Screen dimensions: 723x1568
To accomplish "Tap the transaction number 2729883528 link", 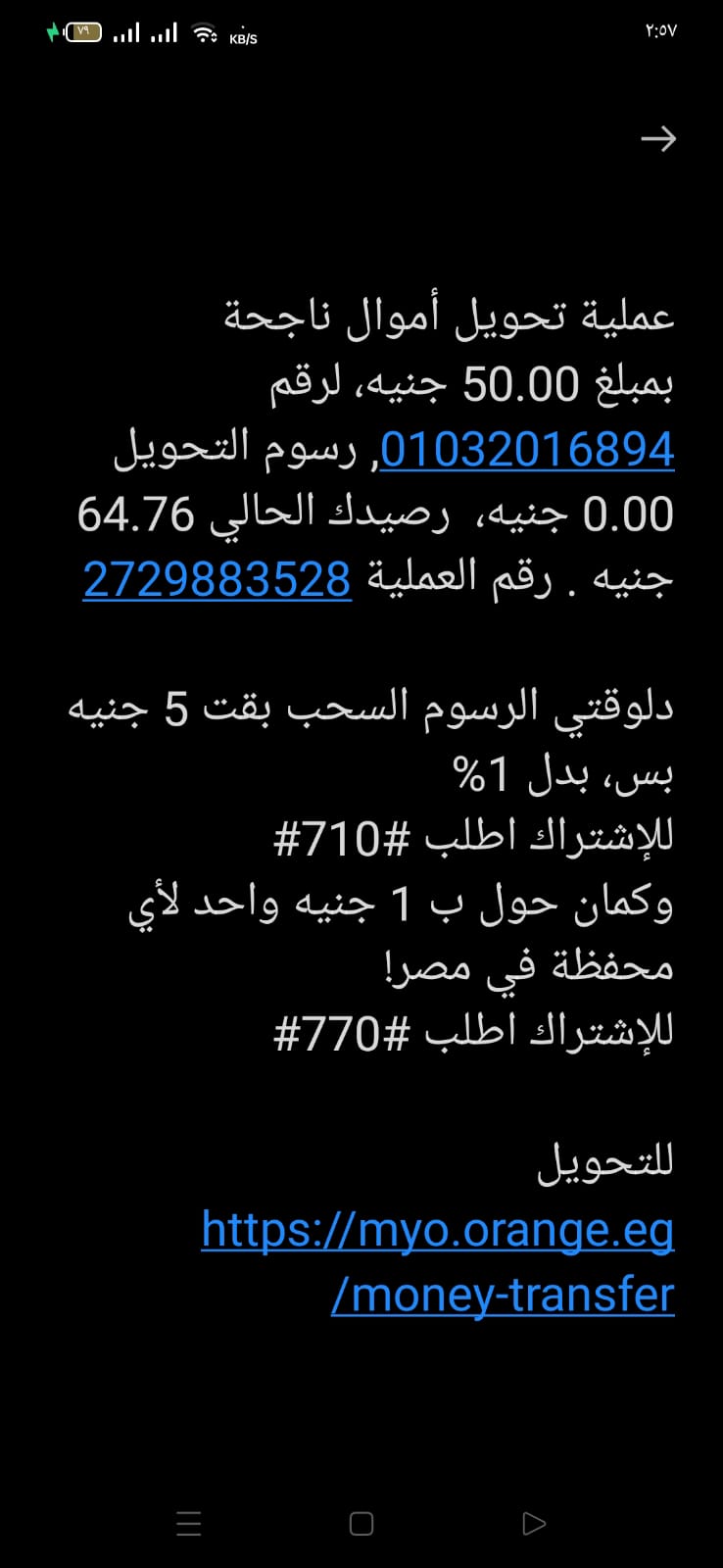I will 217,579.
